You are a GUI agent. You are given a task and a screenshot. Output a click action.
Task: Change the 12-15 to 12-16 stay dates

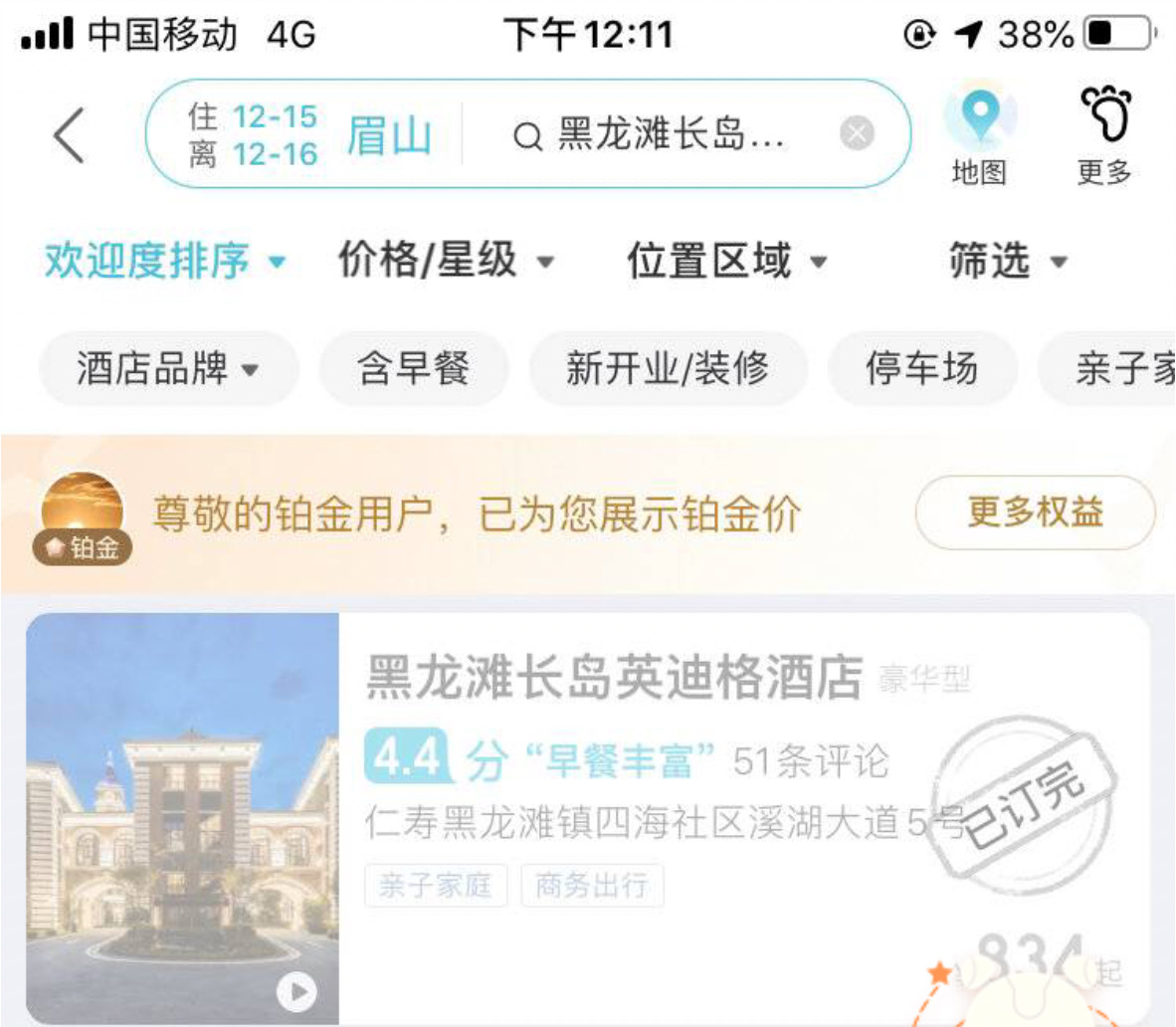(x=254, y=135)
